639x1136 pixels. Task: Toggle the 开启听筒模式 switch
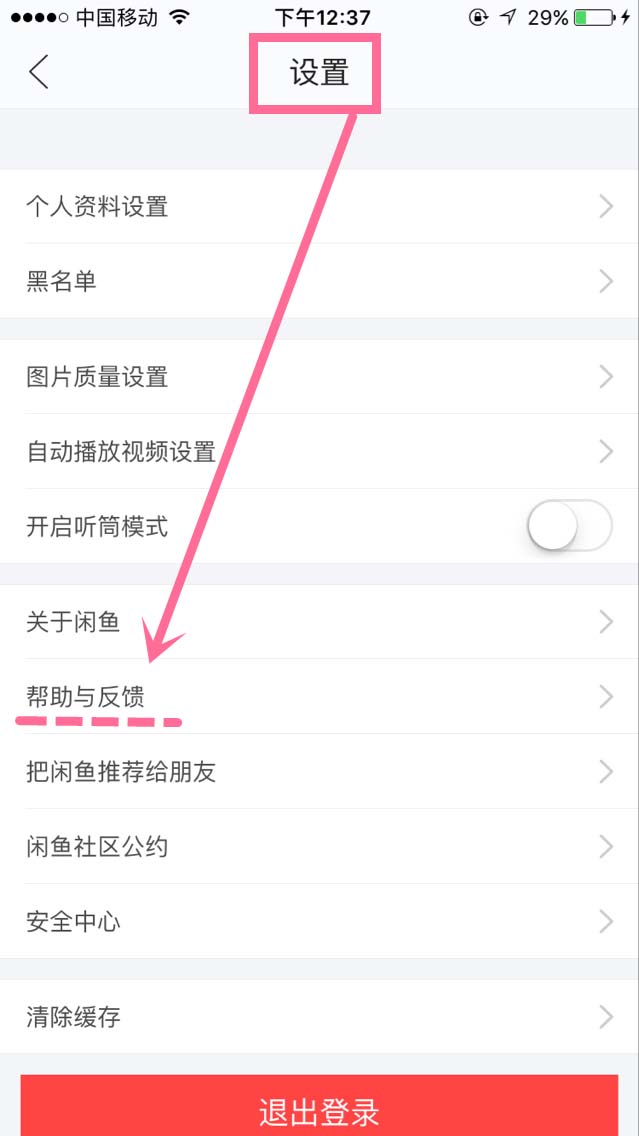569,526
